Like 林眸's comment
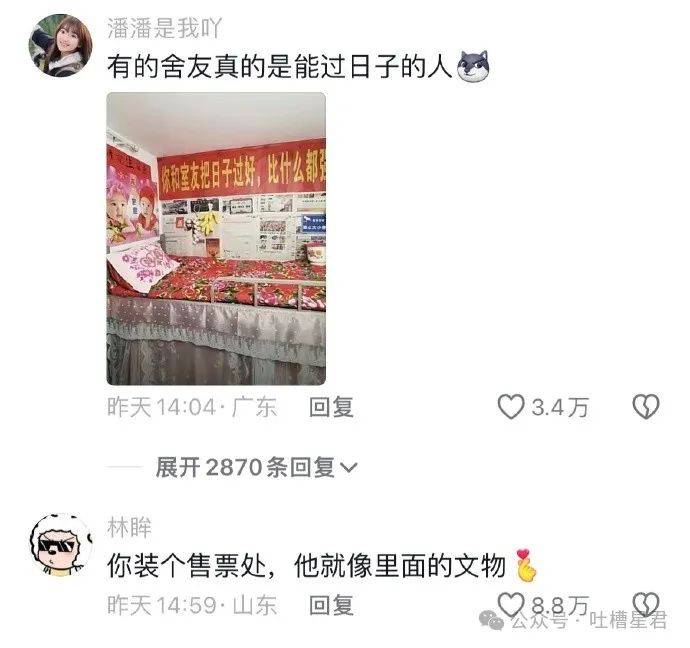This screenshot has height=648, width=690. (512, 603)
